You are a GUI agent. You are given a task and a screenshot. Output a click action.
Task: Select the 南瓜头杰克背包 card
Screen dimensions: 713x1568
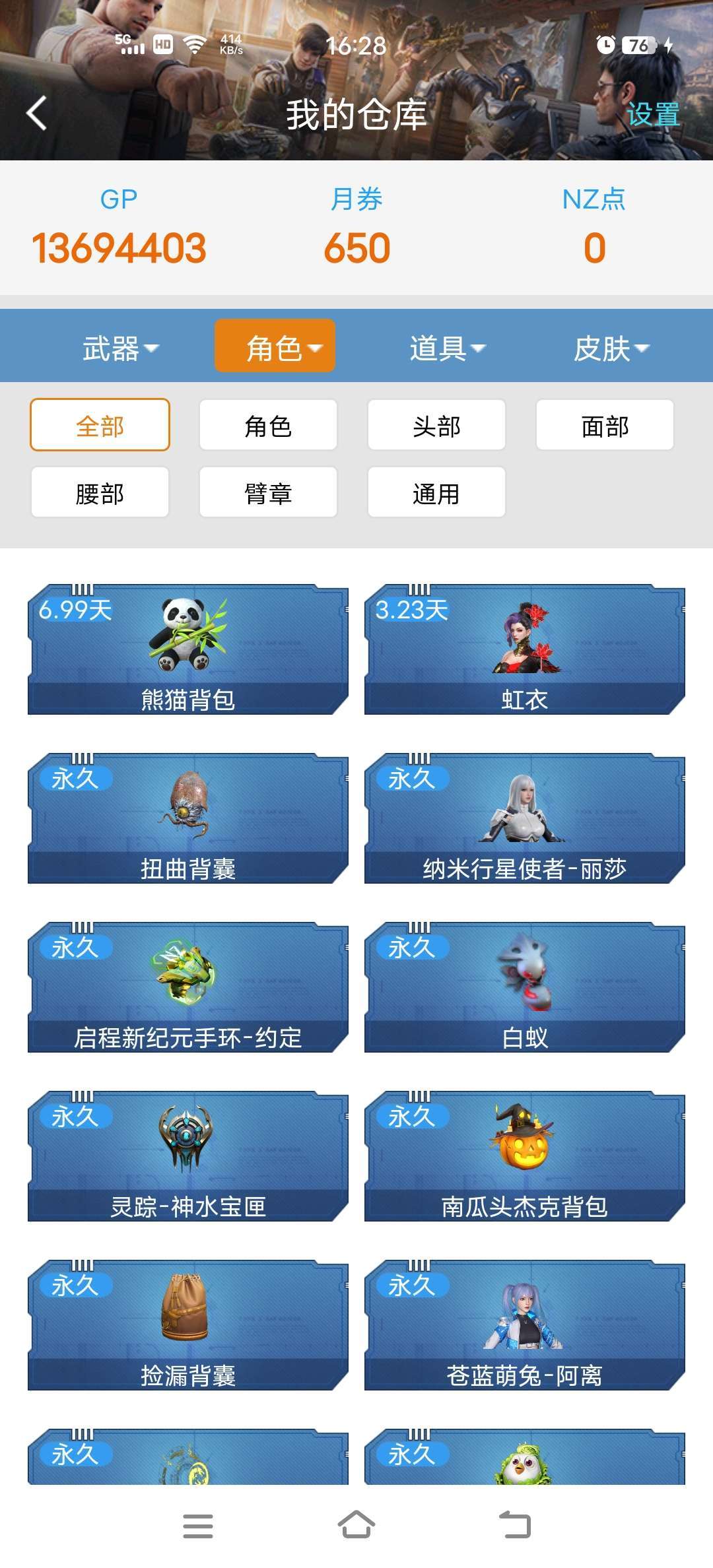click(525, 1157)
